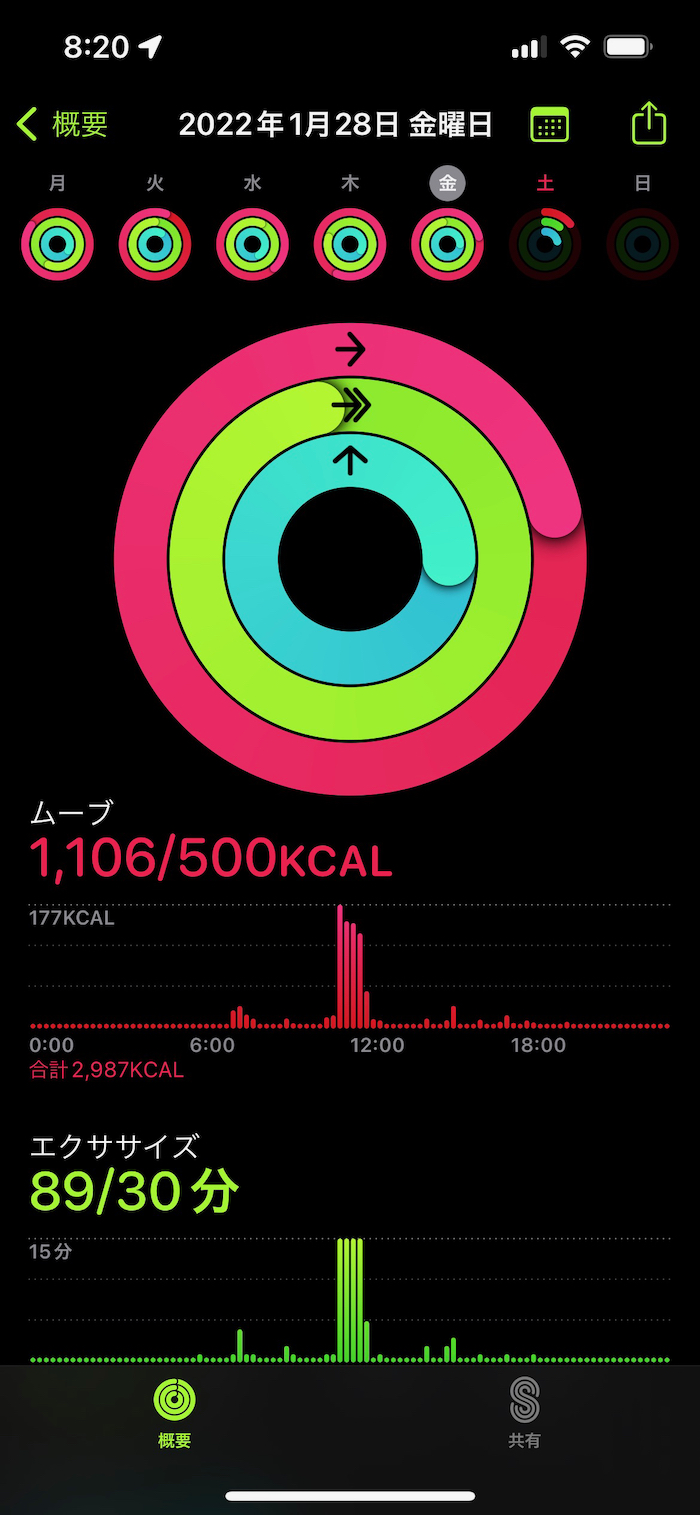The image size is (700, 1515).
Task: Select Friday (金) activity rings
Action: [447, 244]
